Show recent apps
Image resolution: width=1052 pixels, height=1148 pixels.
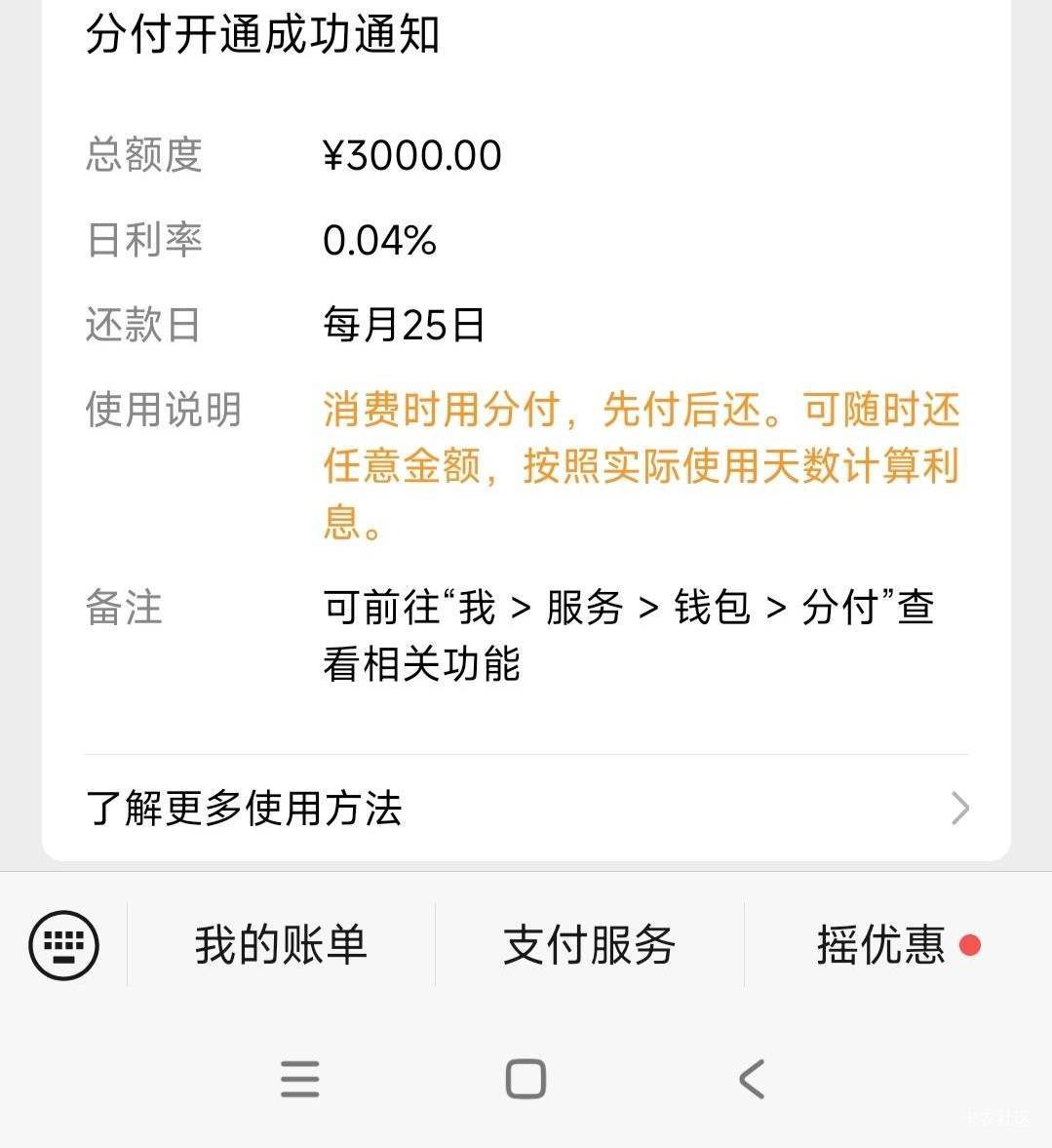299,1080
